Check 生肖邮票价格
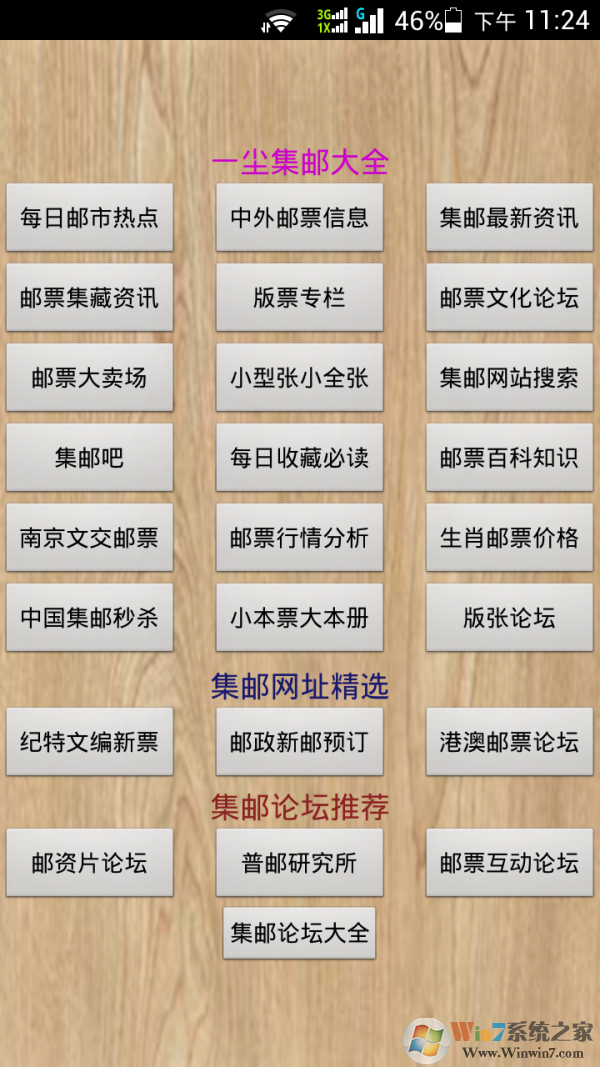The height and width of the screenshot is (1067, 600). pyautogui.click(x=509, y=537)
